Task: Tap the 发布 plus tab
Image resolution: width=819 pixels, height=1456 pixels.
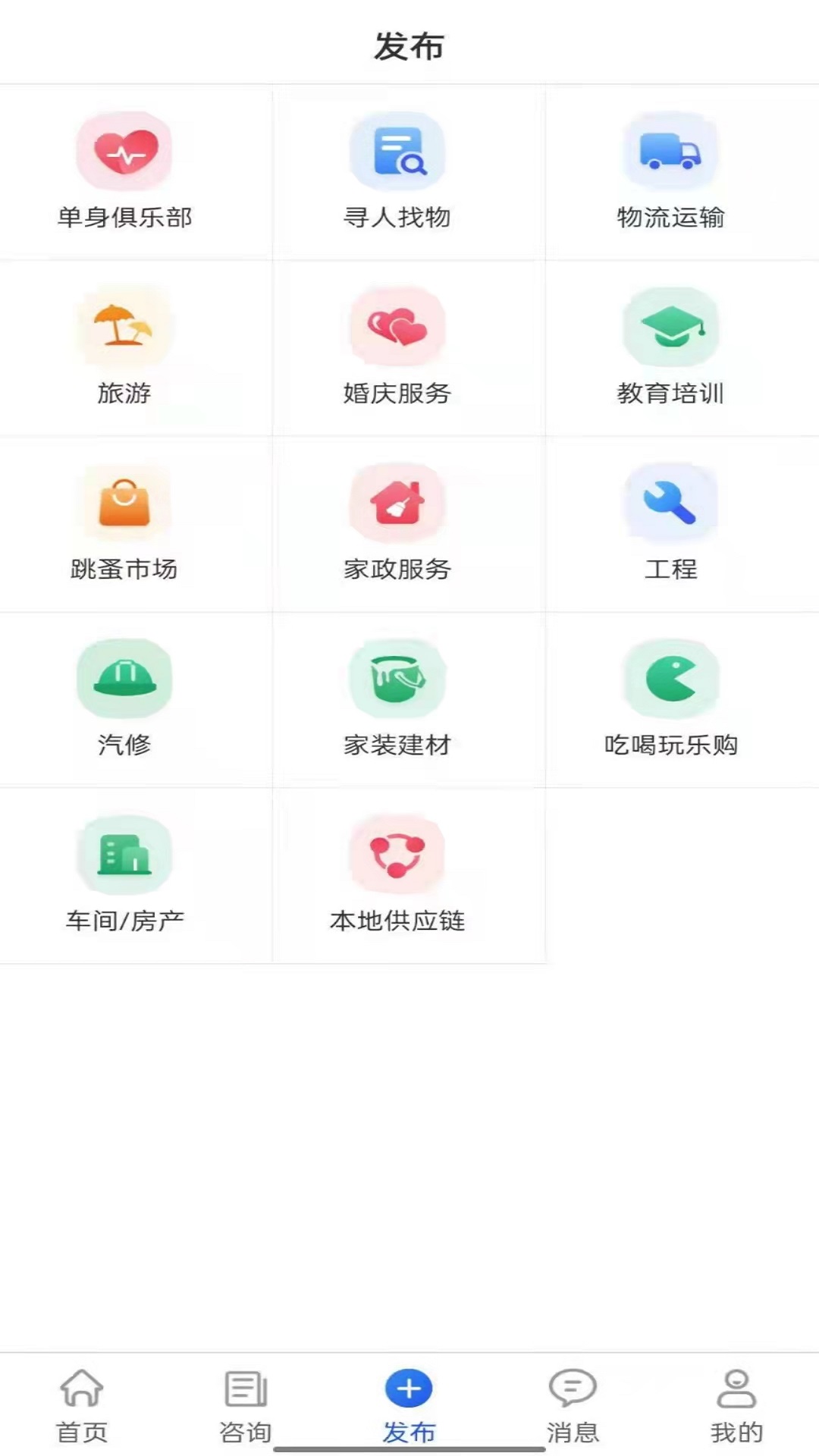Action: coord(409,1405)
